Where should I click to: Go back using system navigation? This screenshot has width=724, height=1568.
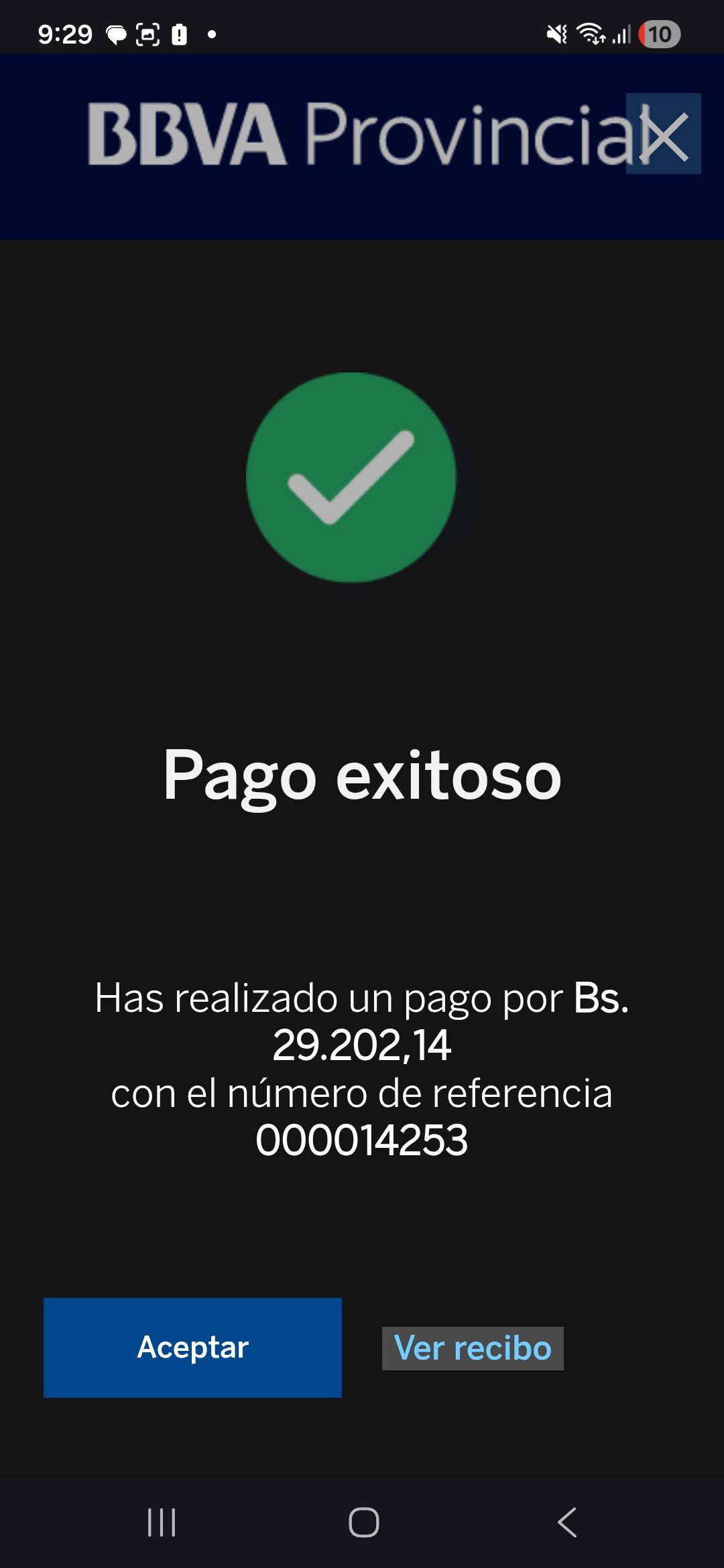[x=567, y=1522]
